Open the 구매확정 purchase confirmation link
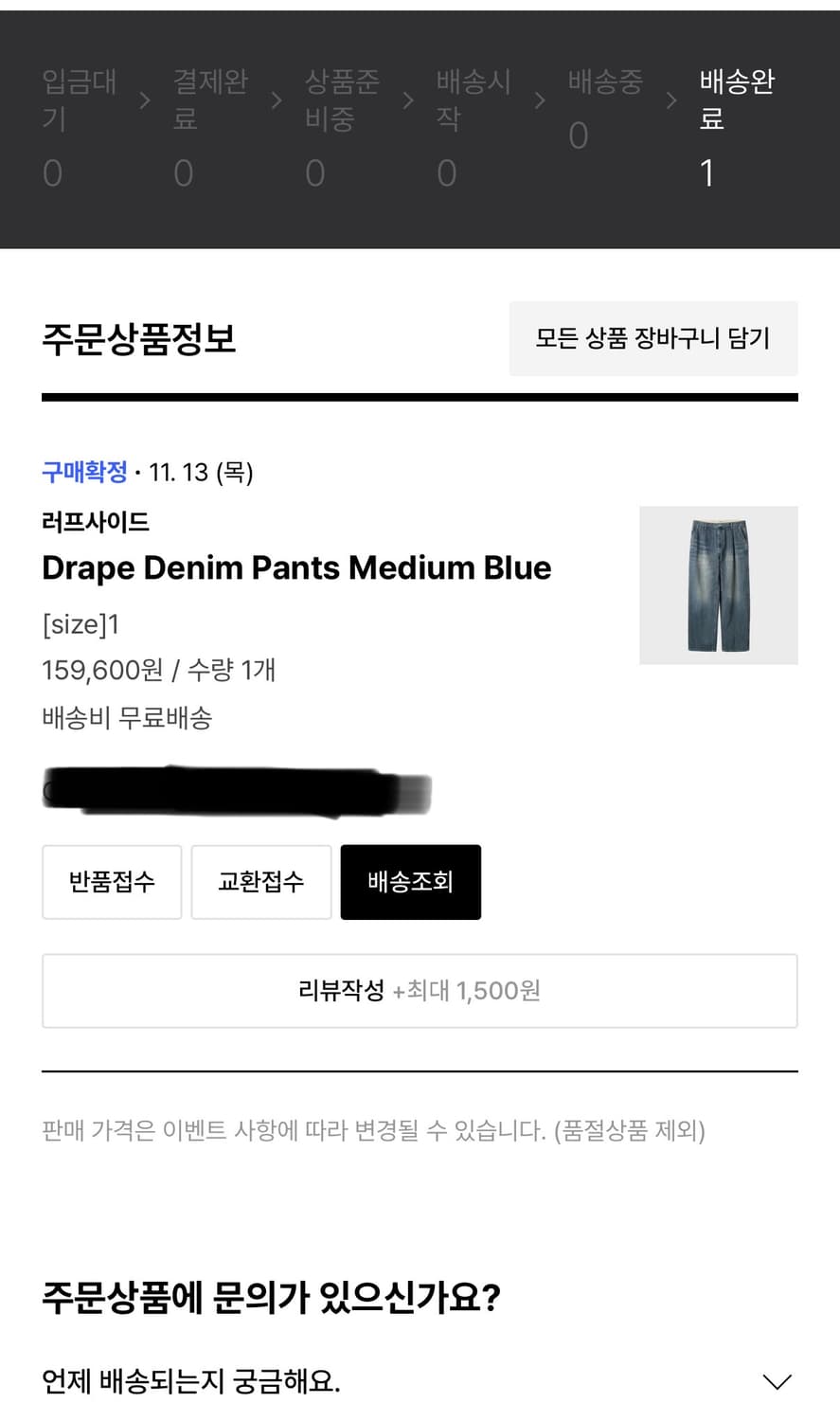Viewport: 840px width, 1421px height. pyautogui.click(x=85, y=472)
